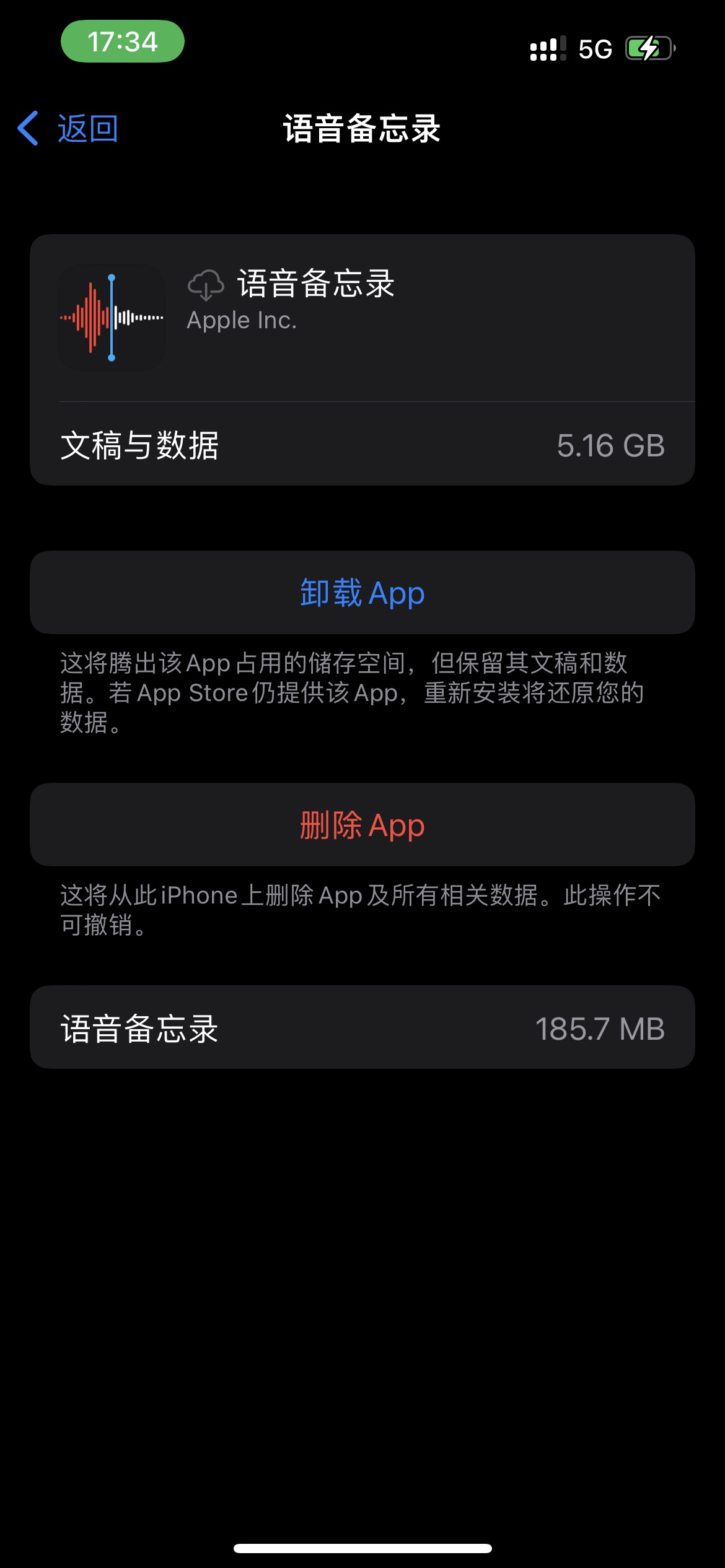Tap 卸载 App to offload the app
The height and width of the screenshot is (1568, 725).
coord(362,593)
